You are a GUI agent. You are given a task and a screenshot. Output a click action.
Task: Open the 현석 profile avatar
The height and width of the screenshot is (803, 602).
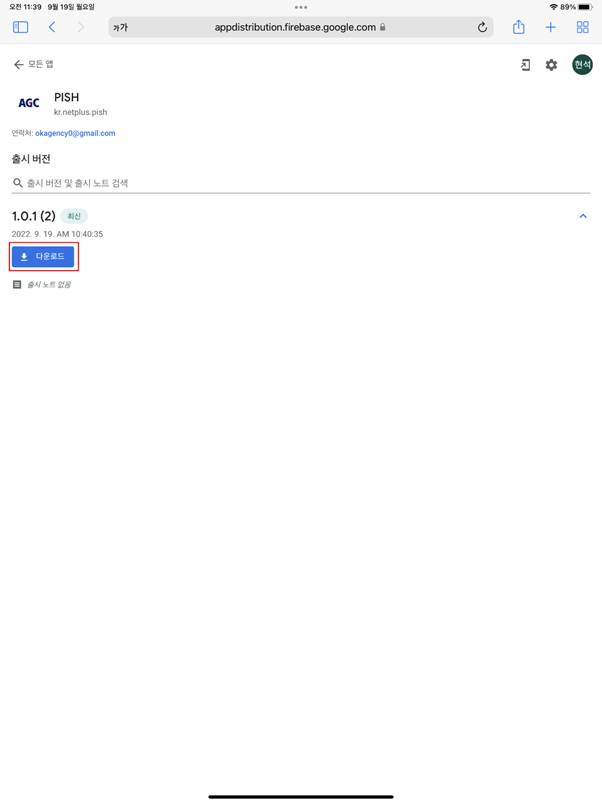tap(582, 65)
